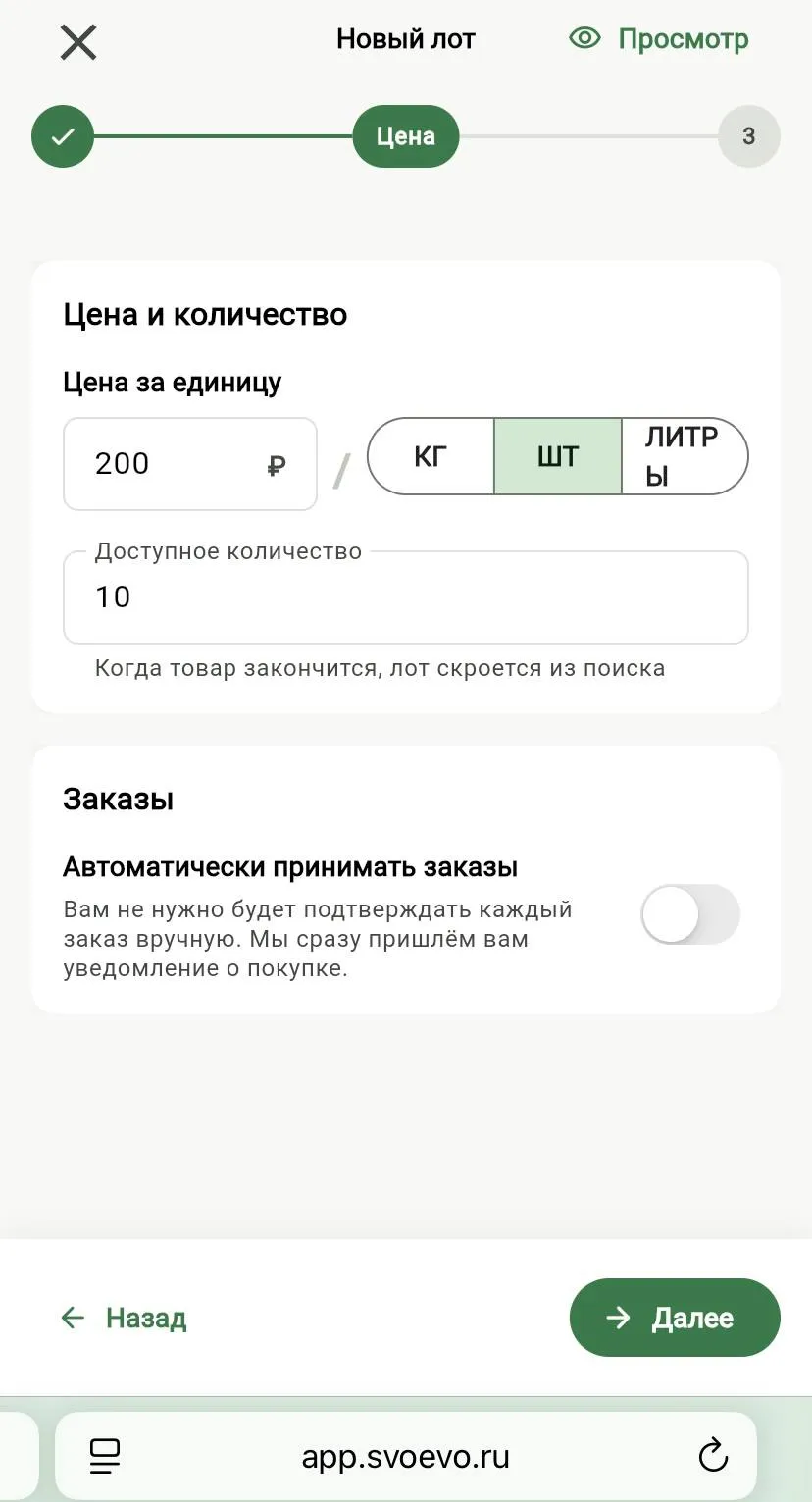Select ЛИТРЫ as the unit
Viewport: 812px width, 1502px height.
click(685, 456)
